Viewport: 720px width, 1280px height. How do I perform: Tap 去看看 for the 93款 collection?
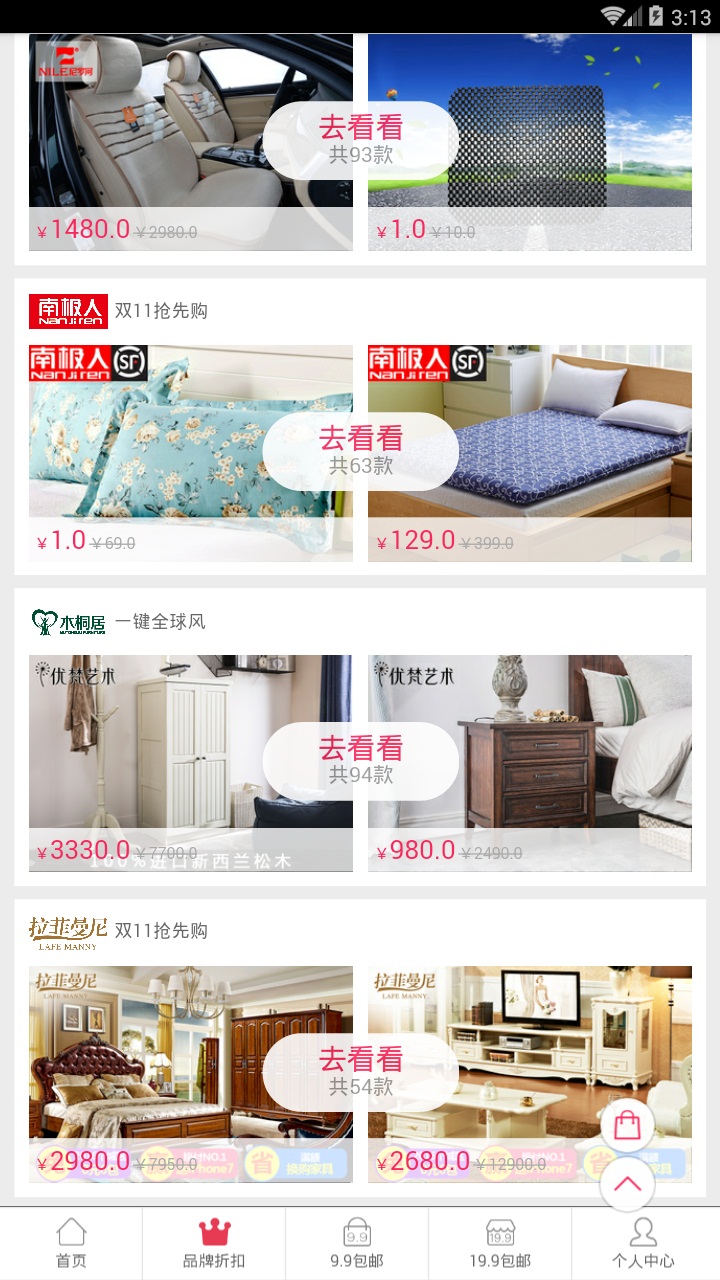(361, 140)
